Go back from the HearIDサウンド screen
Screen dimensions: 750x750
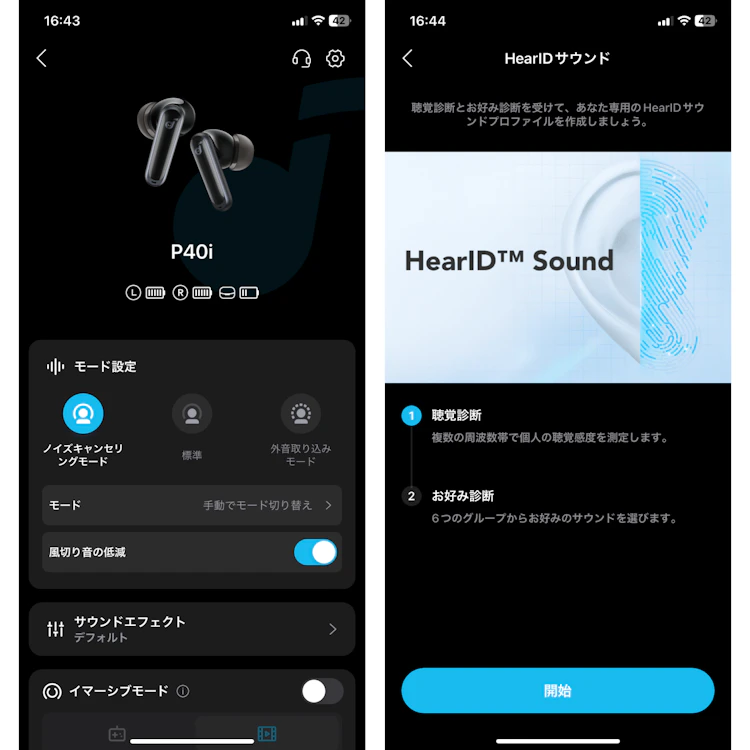(x=407, y=58)
